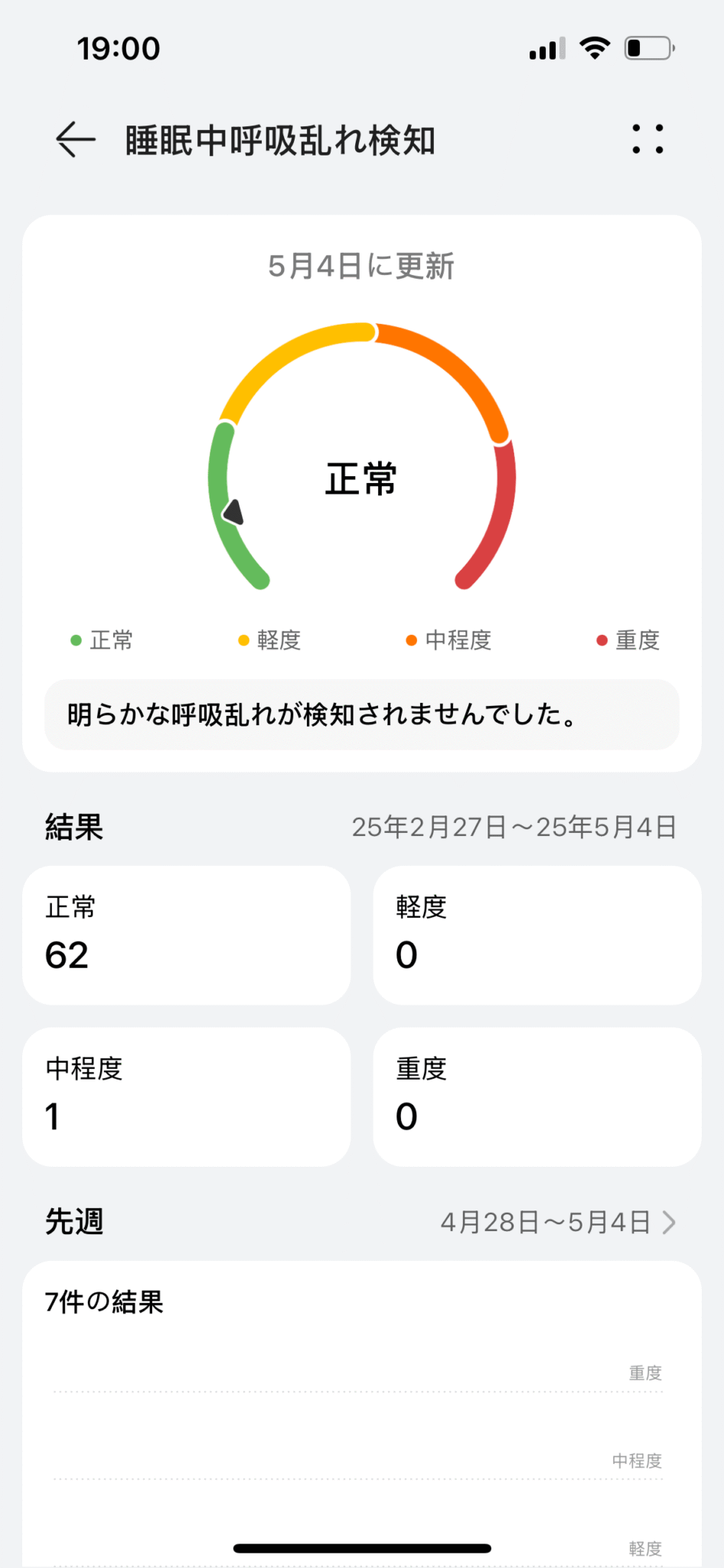Image resolution: width=724 pixels, height=1568 pixels.
Task: Open the 重度 0 results card
Action: (x=536, y=1096)
